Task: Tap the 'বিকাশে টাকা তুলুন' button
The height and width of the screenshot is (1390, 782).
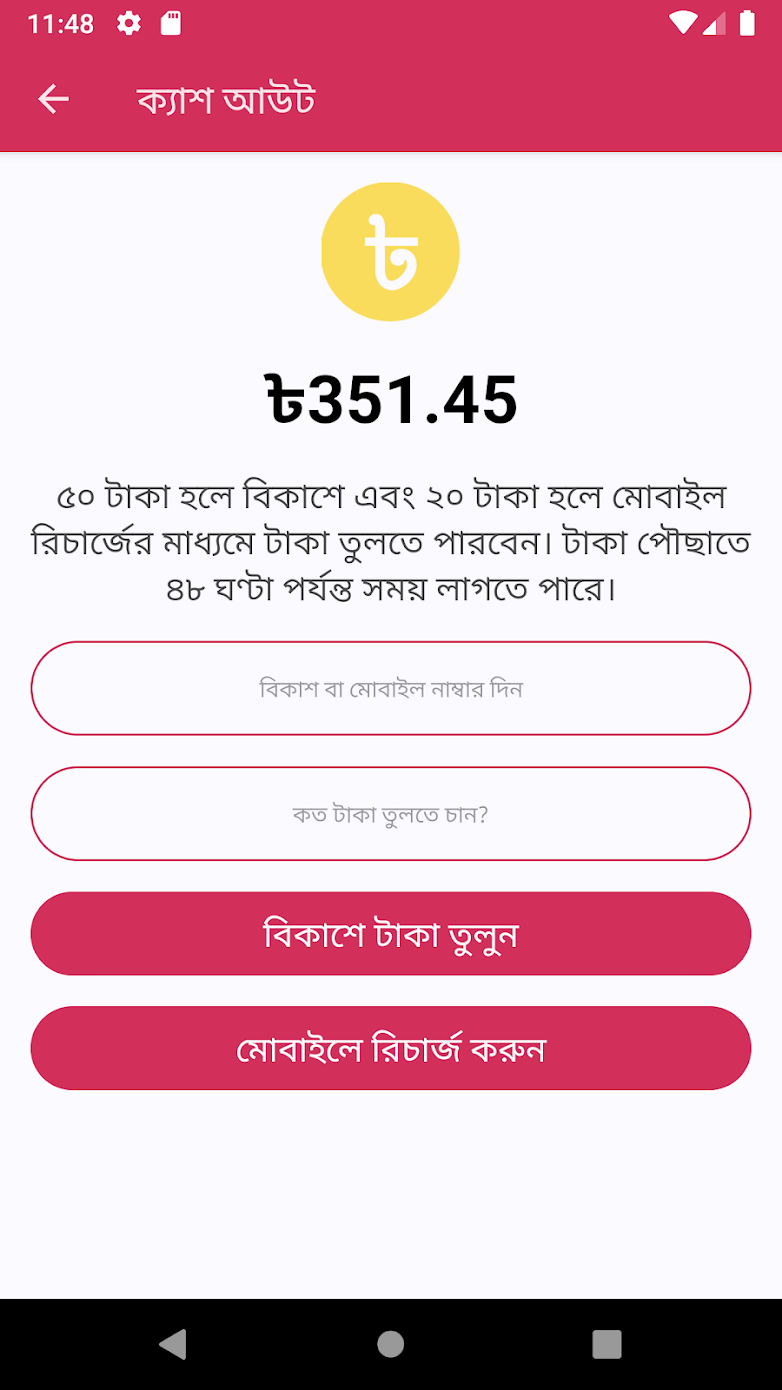Action: point(390,934)
